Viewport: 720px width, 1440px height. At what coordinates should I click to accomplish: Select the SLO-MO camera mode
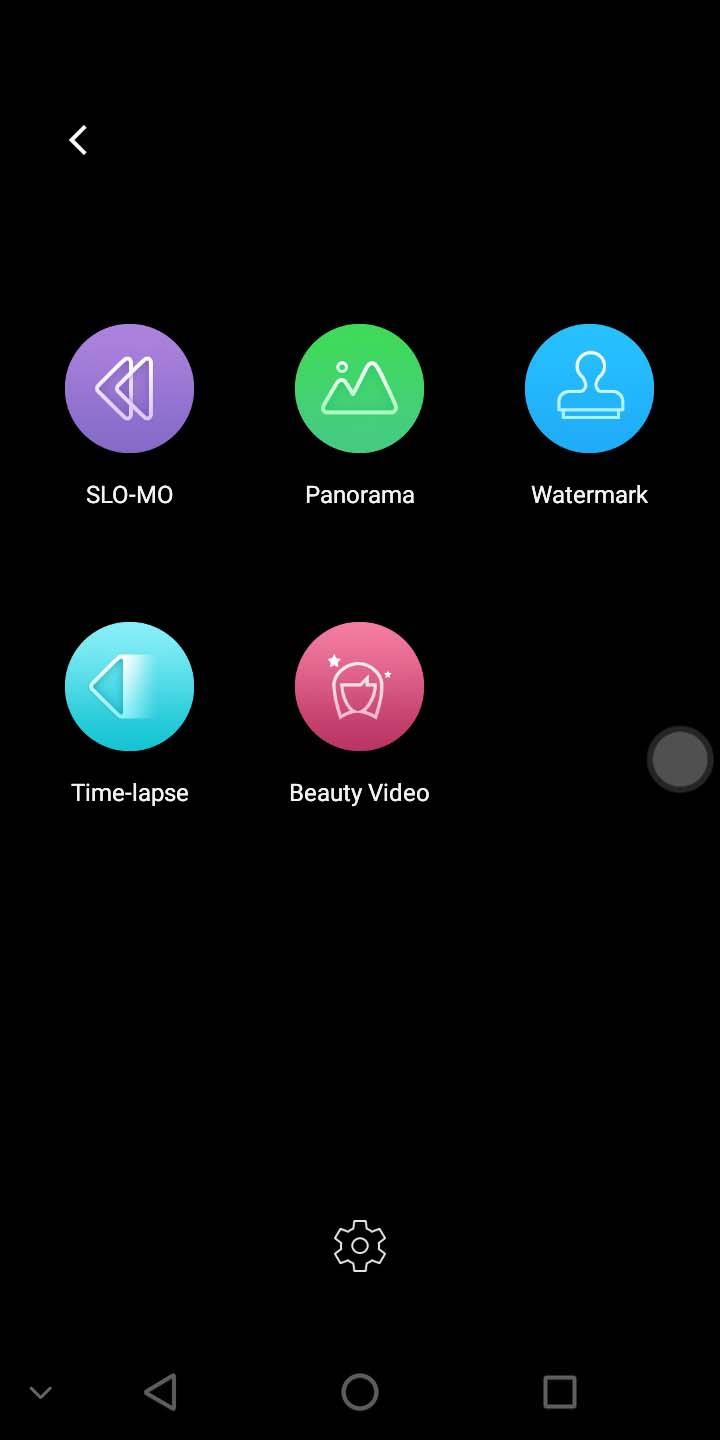coord(129,388)
